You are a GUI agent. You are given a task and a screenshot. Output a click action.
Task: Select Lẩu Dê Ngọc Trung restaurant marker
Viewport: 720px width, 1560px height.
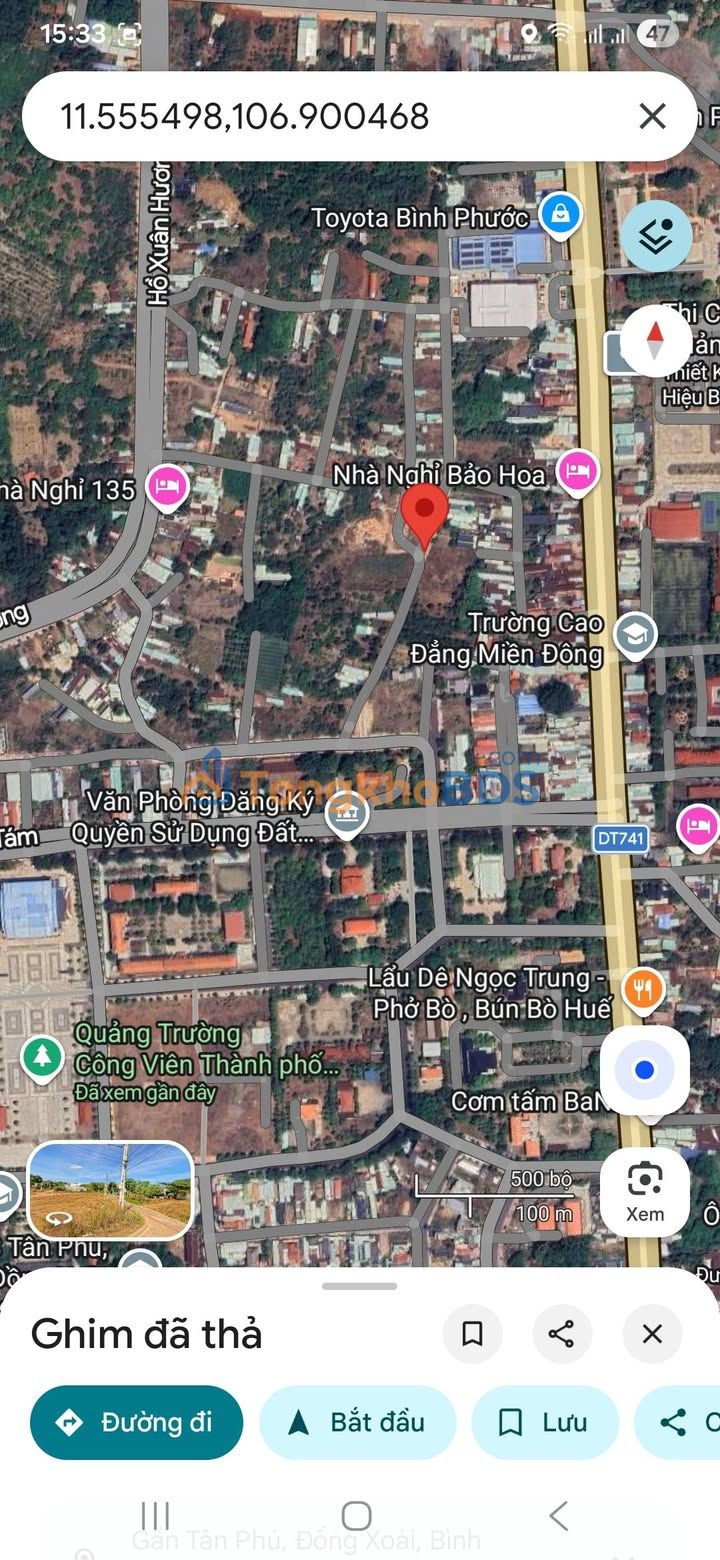[643, 989]
